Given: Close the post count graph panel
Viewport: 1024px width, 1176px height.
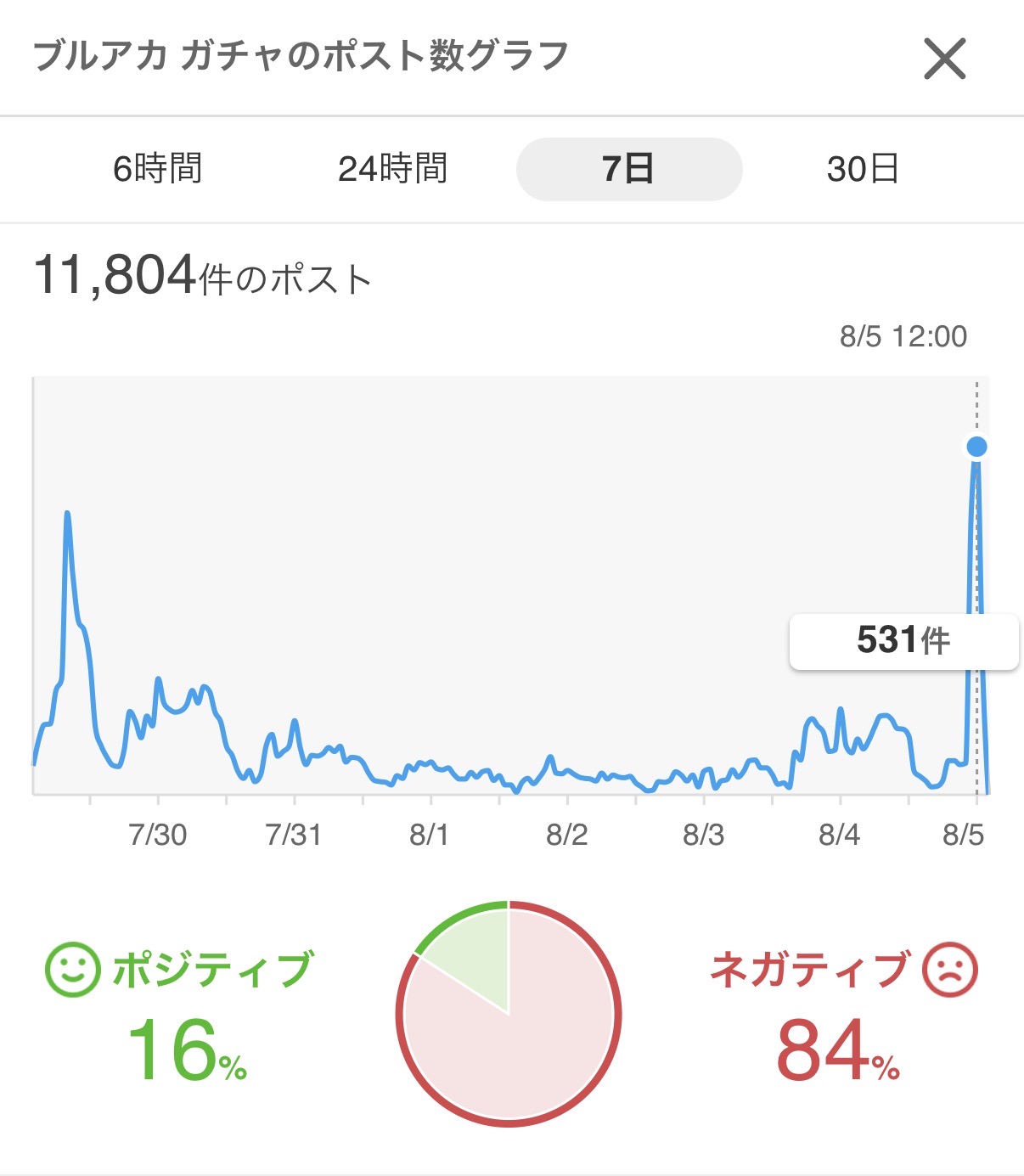Looking at the screenshot, I should 945,59.
